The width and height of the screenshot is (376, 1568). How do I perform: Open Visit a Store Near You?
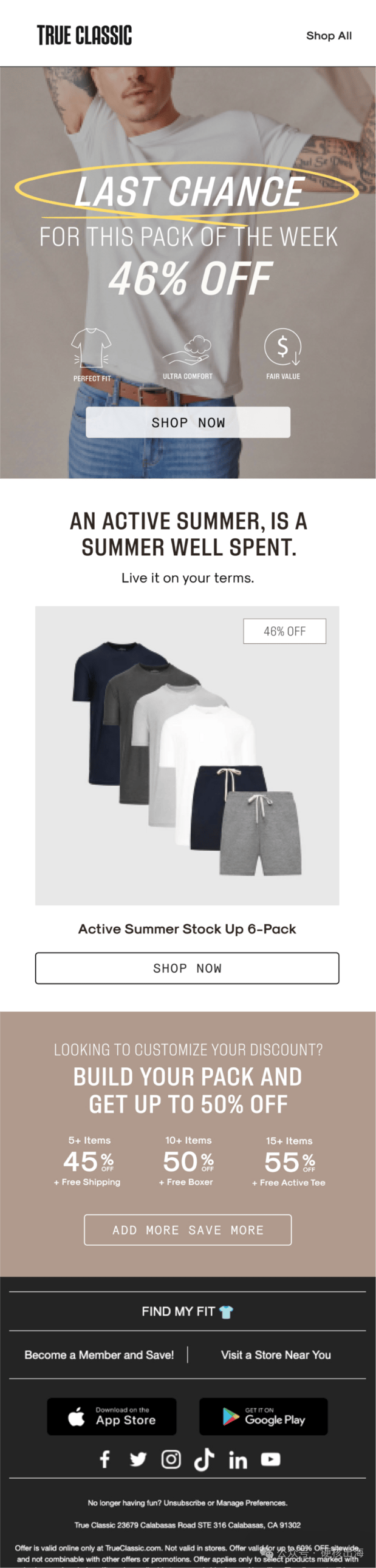click(x=275, y=1355)
